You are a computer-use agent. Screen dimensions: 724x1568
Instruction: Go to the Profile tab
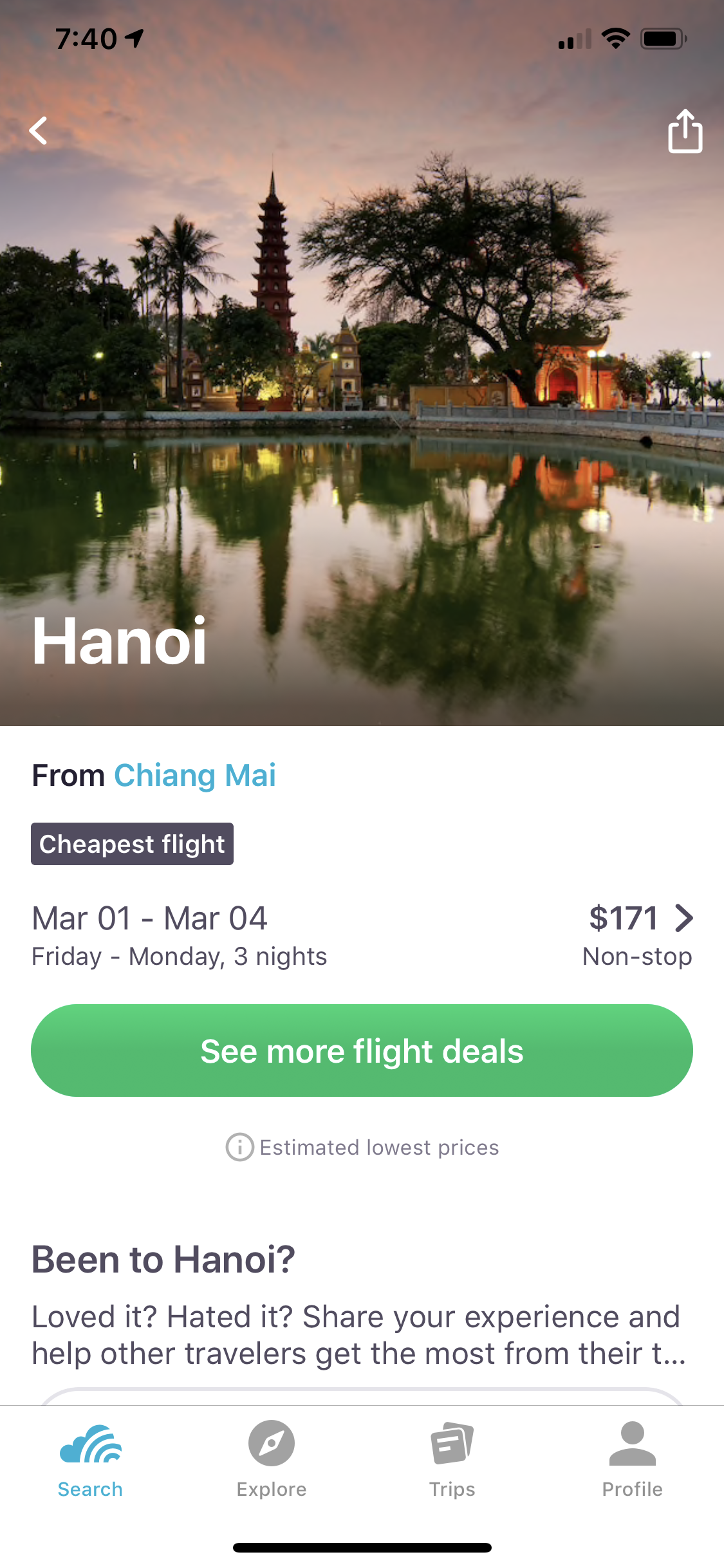[633, 1460]
